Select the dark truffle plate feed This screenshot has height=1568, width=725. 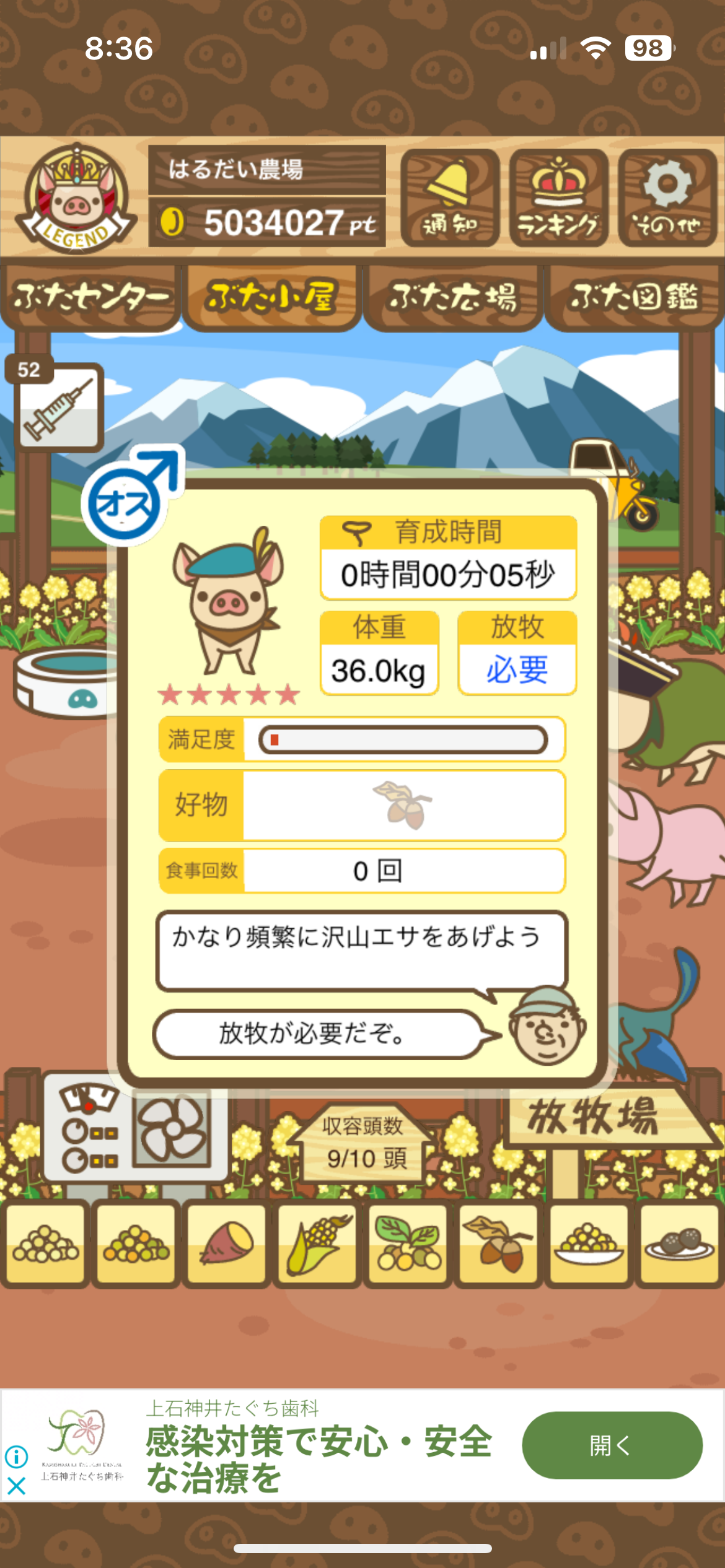(679, 1244)
